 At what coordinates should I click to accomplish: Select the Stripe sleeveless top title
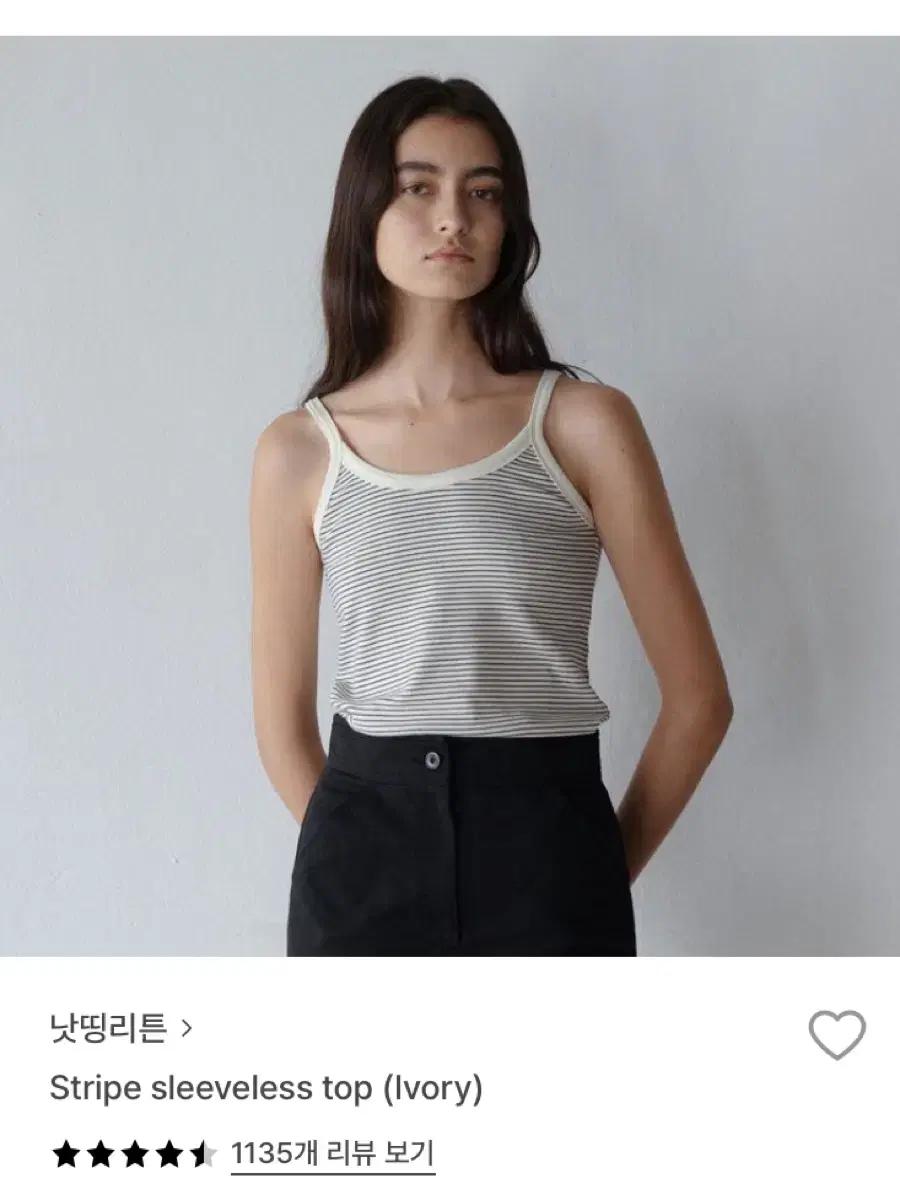tap(265, 1088)
